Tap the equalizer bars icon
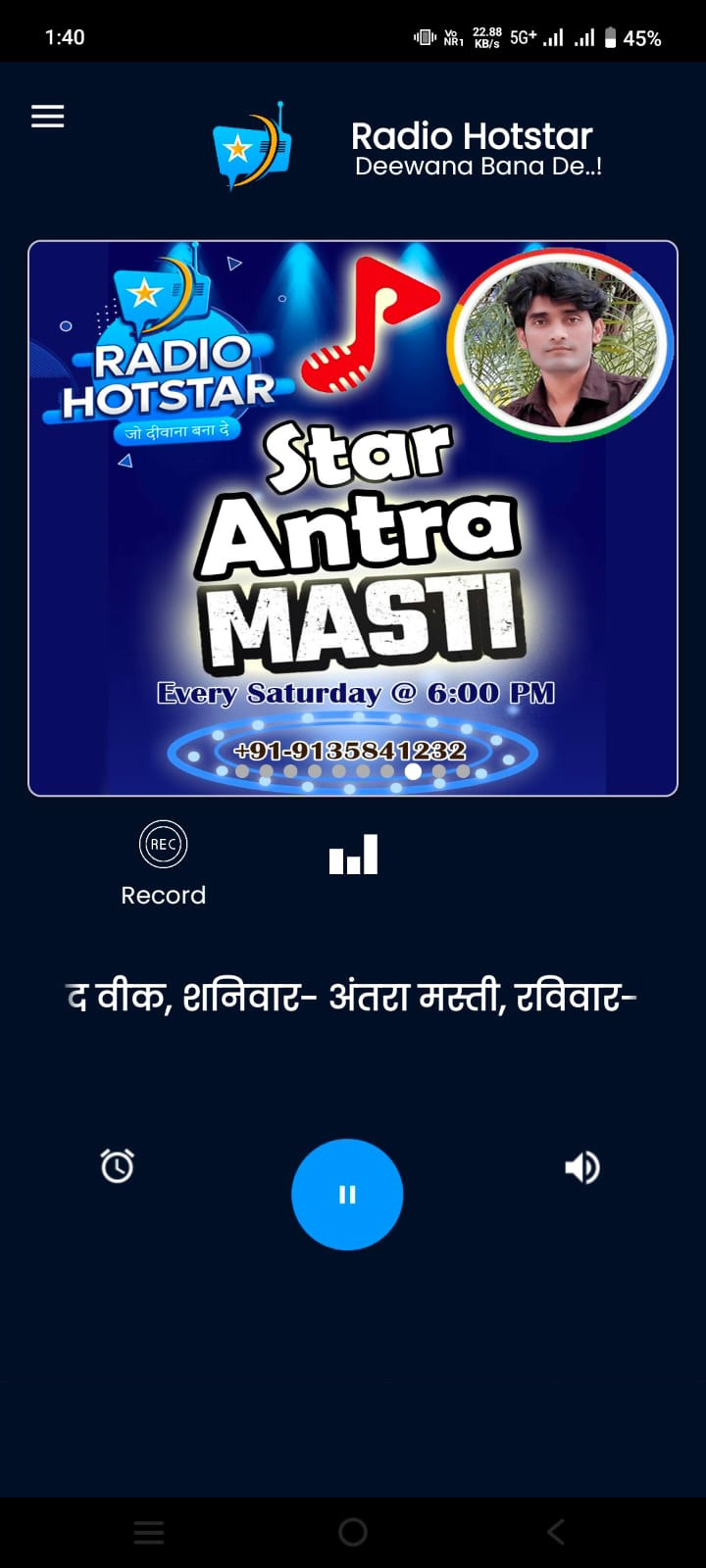This screenshot has height=1568, width=706. tap(353, 855)
